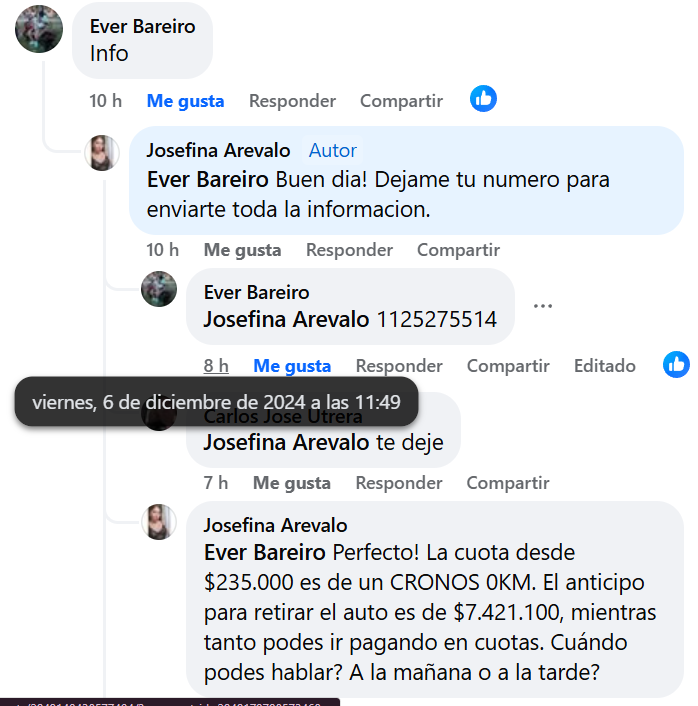This screenshot has height=706, width=698.
Task: Reply to Carlos Jose Utrera's comment
Action: 399,483
